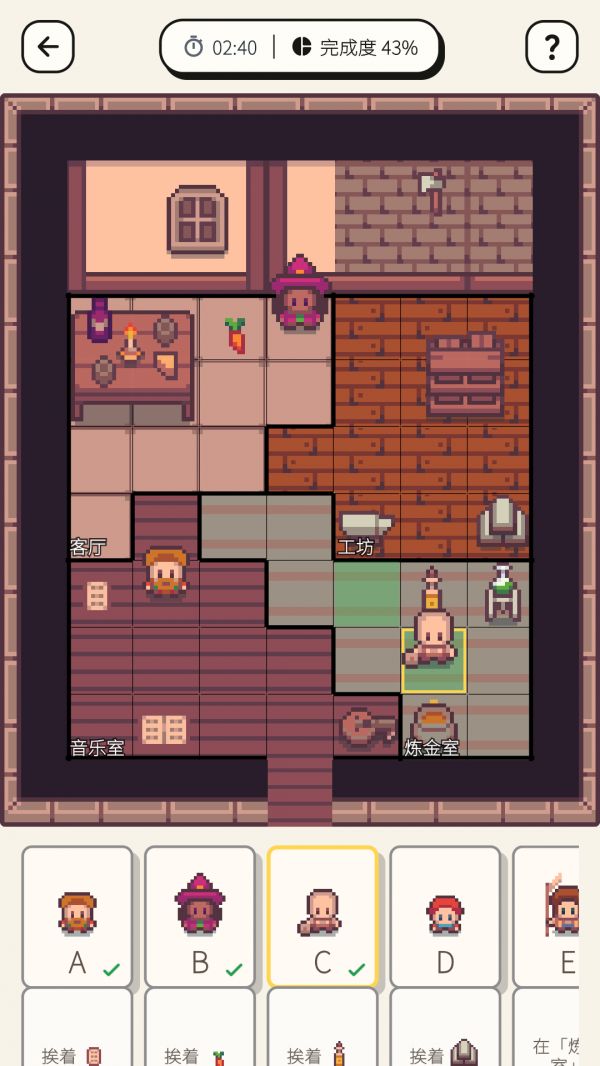Go back with the arrow button
The width and height of the screenshot is (600, 1066).
(48, 47)
